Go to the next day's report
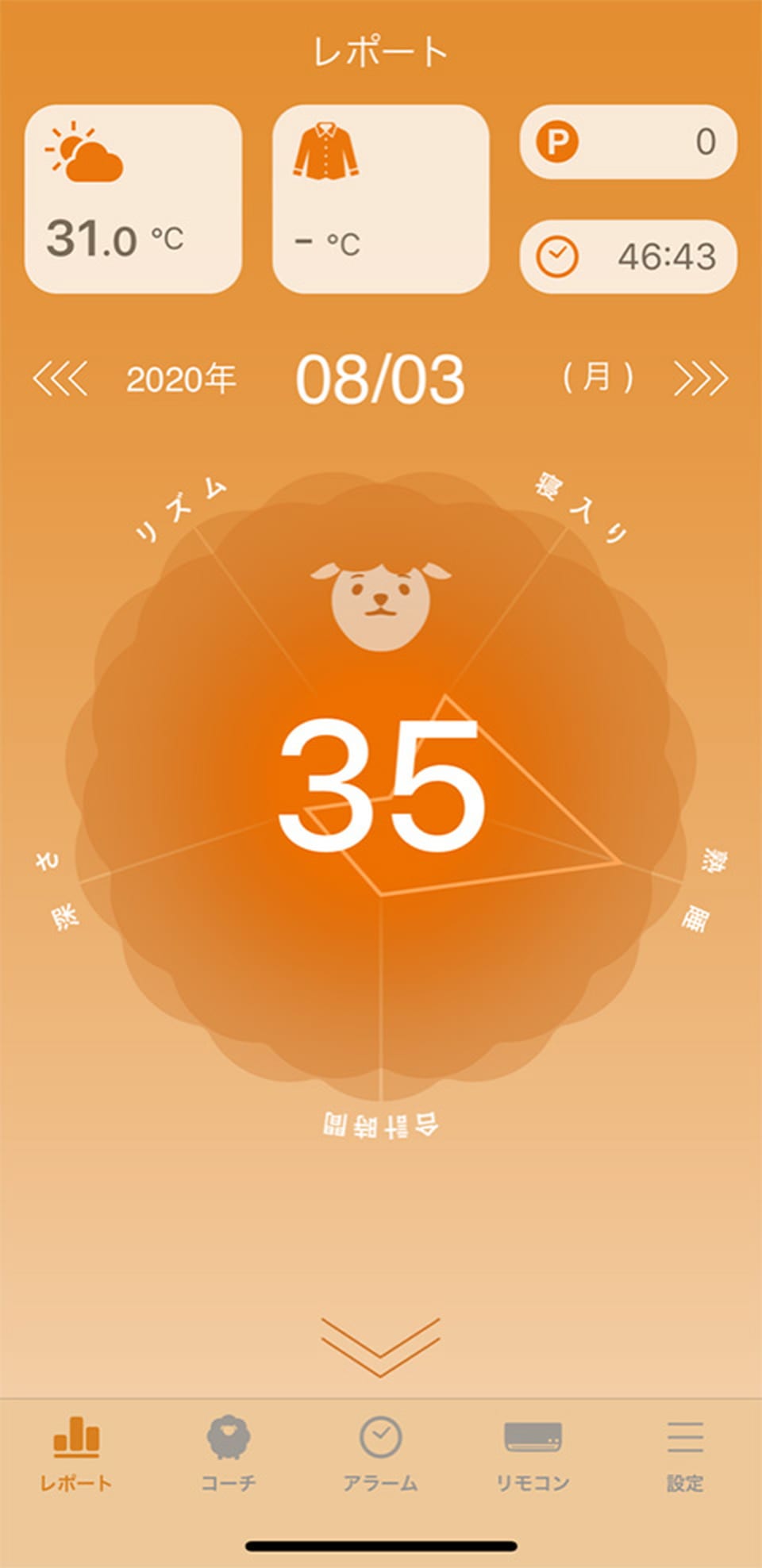This screenshot has width=762, height=1568. [x=701, y=379]
